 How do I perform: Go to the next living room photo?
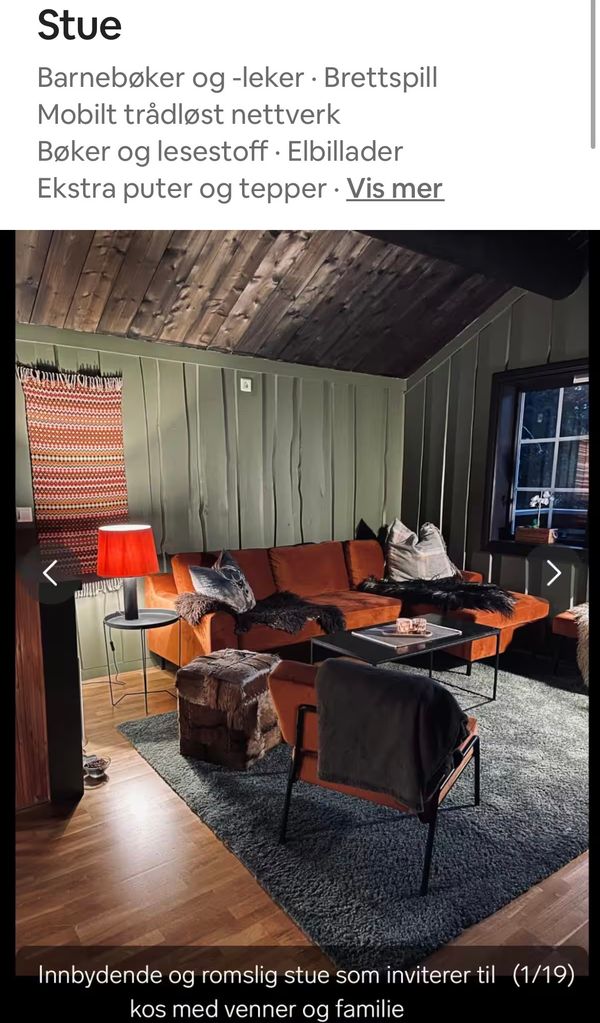pos(553,572)
